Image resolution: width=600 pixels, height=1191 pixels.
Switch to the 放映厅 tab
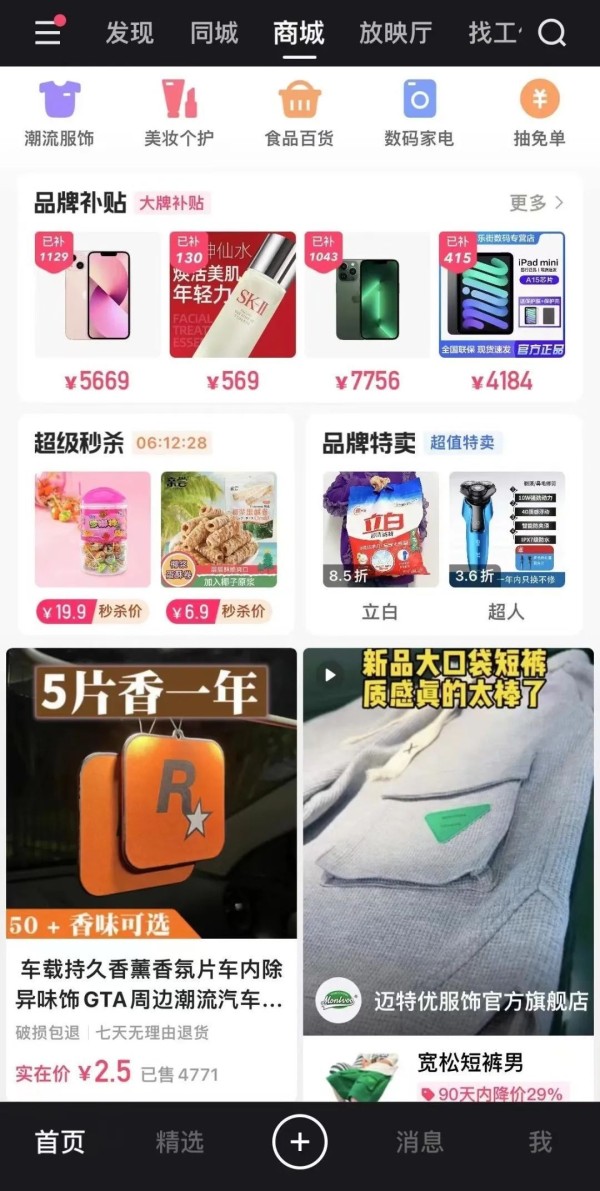pos(395,33)
